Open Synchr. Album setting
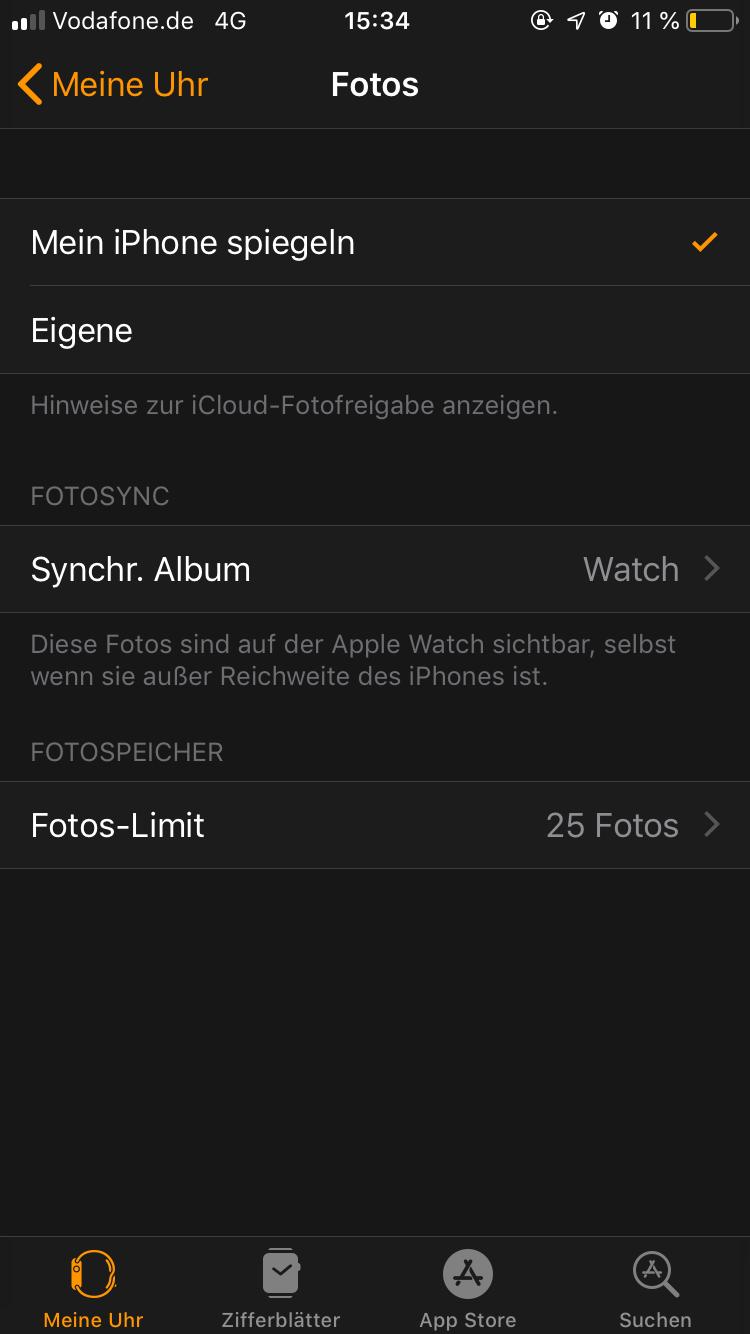Image resolution: width=750 pixels, height=1334 pixels. coord(375,569)
